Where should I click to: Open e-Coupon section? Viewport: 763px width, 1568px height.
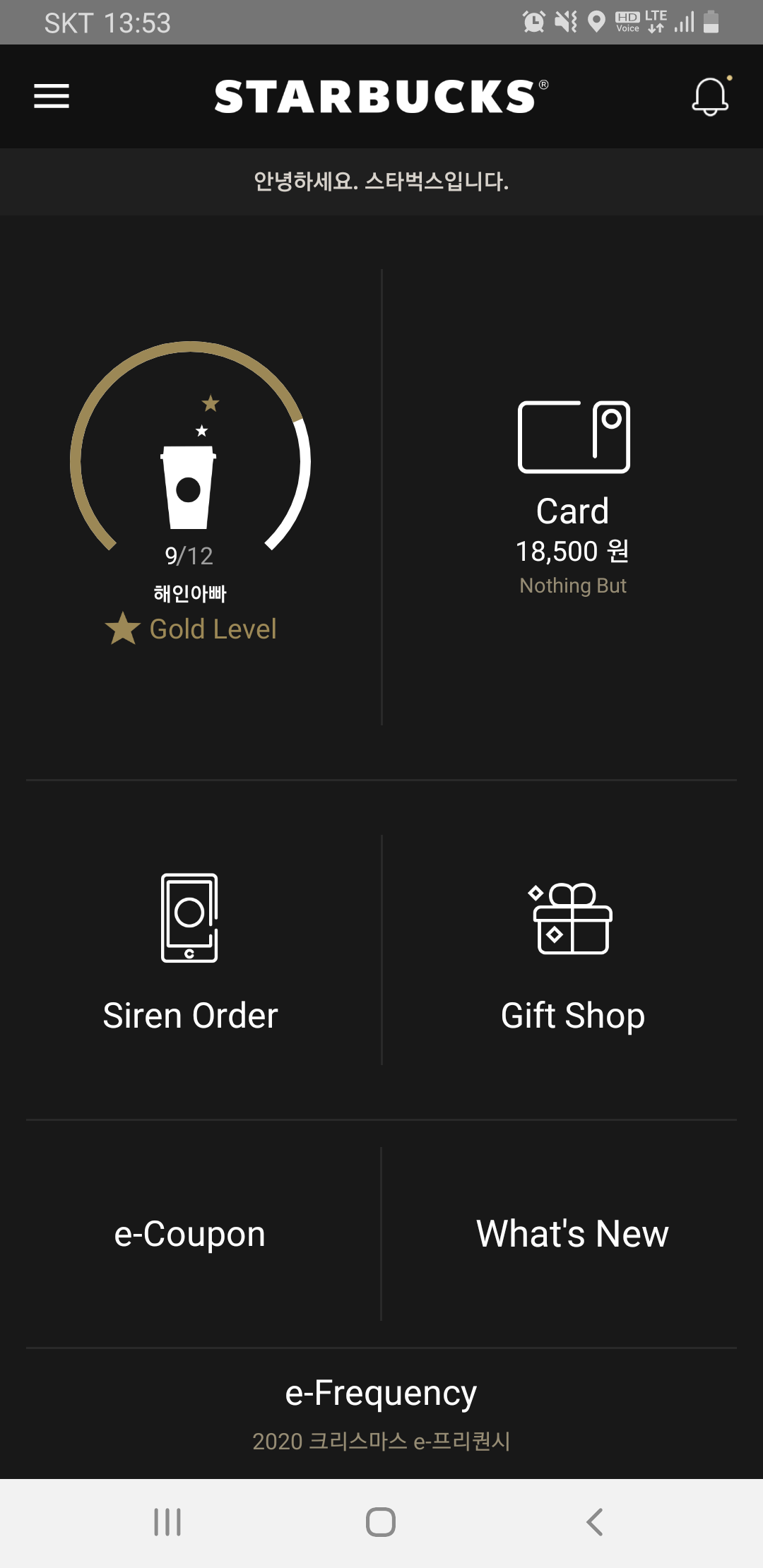point(190,1235)
